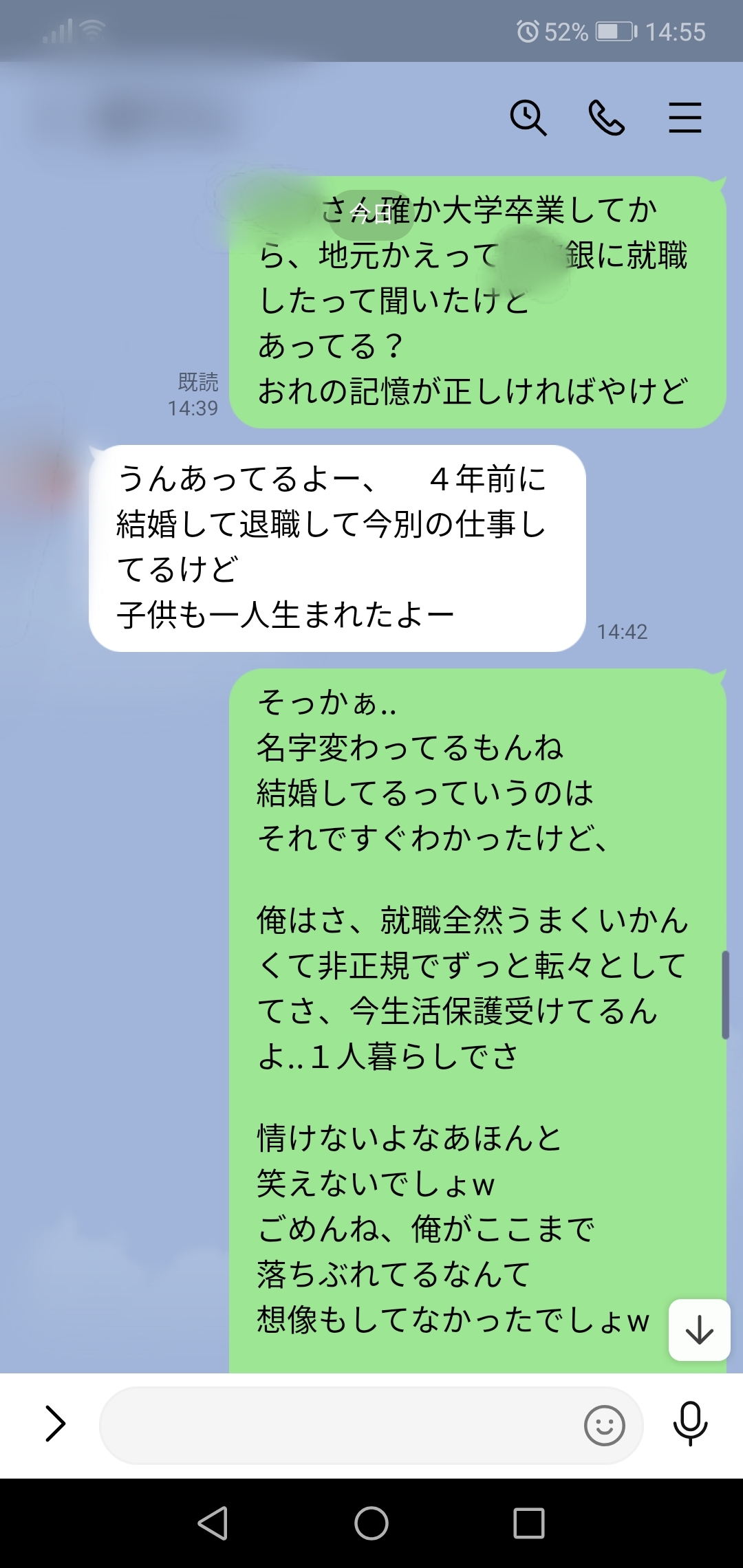Record a voice message with microphone
Screen dimensions: 743x1568
pos(690,1423)
